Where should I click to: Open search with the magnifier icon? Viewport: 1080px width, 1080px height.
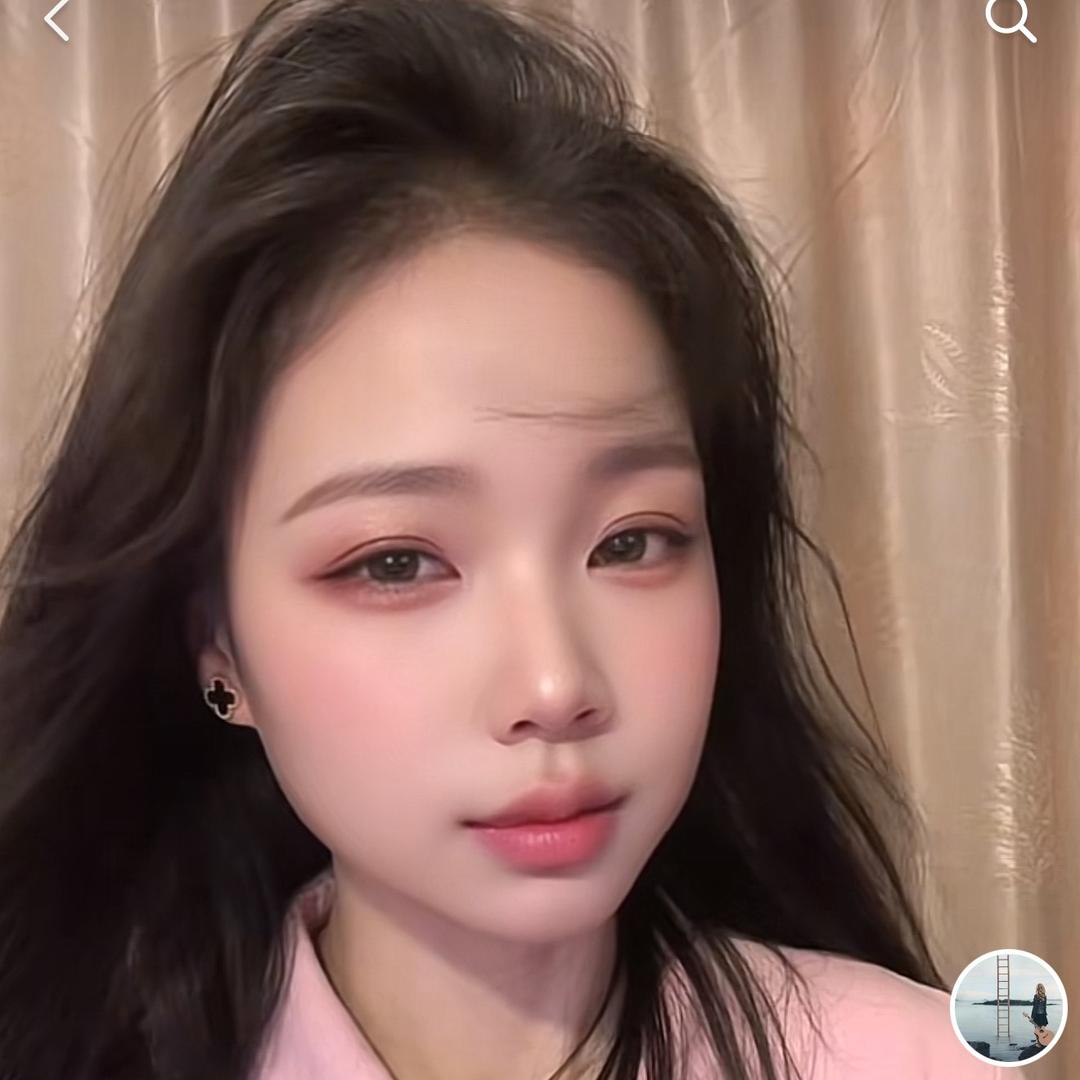1009,19
